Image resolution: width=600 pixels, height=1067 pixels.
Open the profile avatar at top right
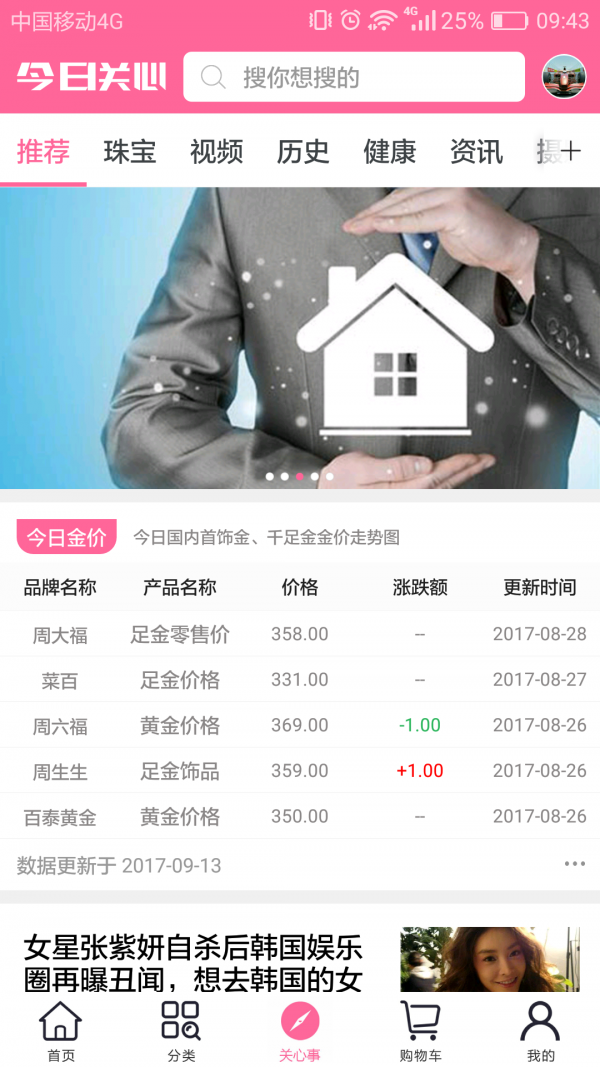(x=563, y=77)
